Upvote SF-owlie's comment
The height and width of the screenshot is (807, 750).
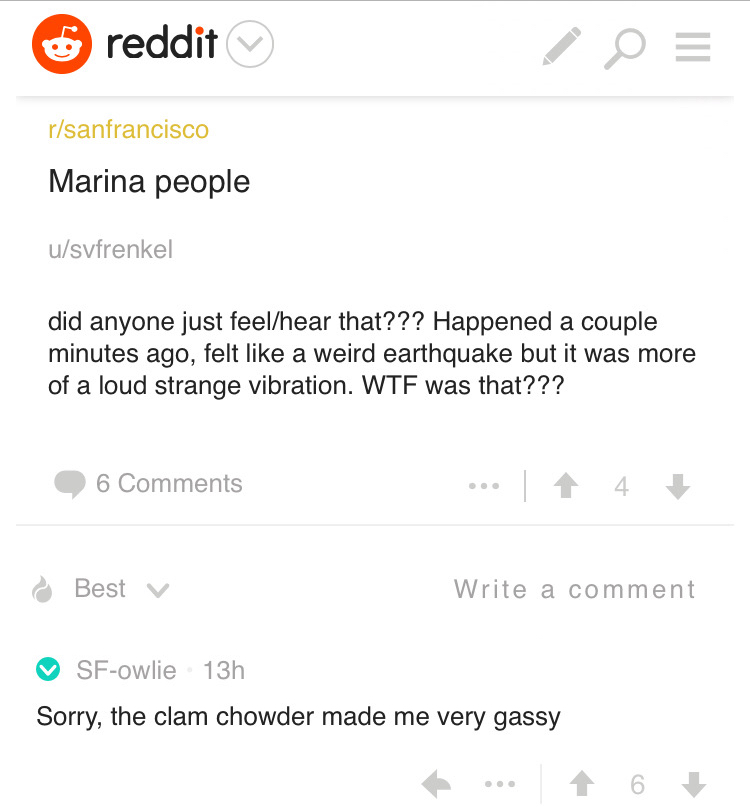[x=581, y=784]
